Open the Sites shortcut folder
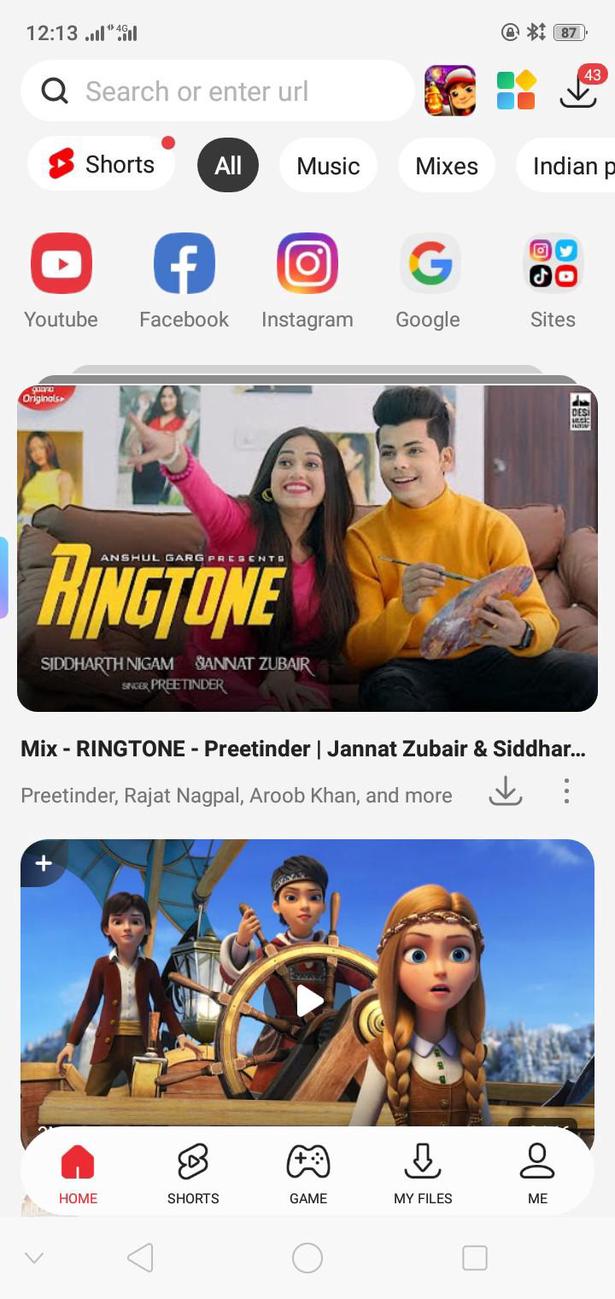Viewport: 615px width, 1299px height. coord(553,281)
